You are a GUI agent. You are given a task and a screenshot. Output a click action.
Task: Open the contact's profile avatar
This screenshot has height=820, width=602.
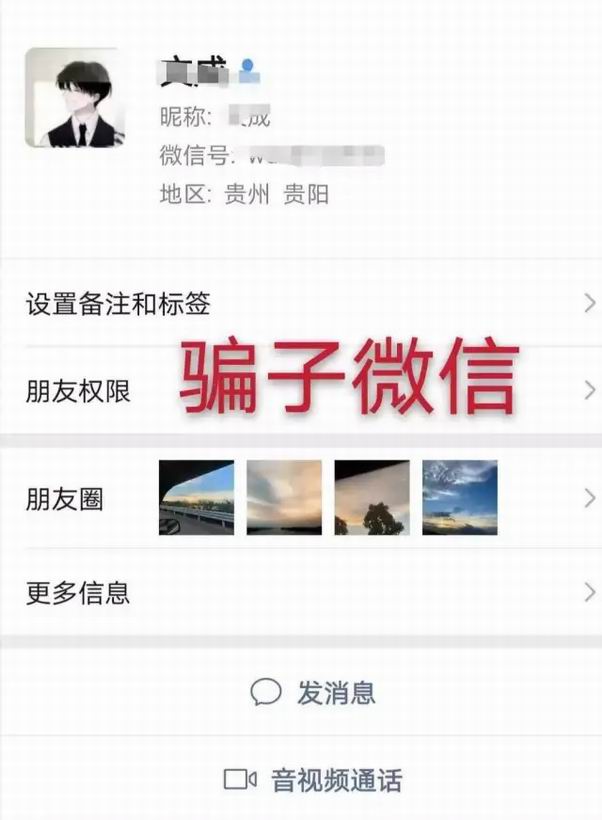click(75, 98)
